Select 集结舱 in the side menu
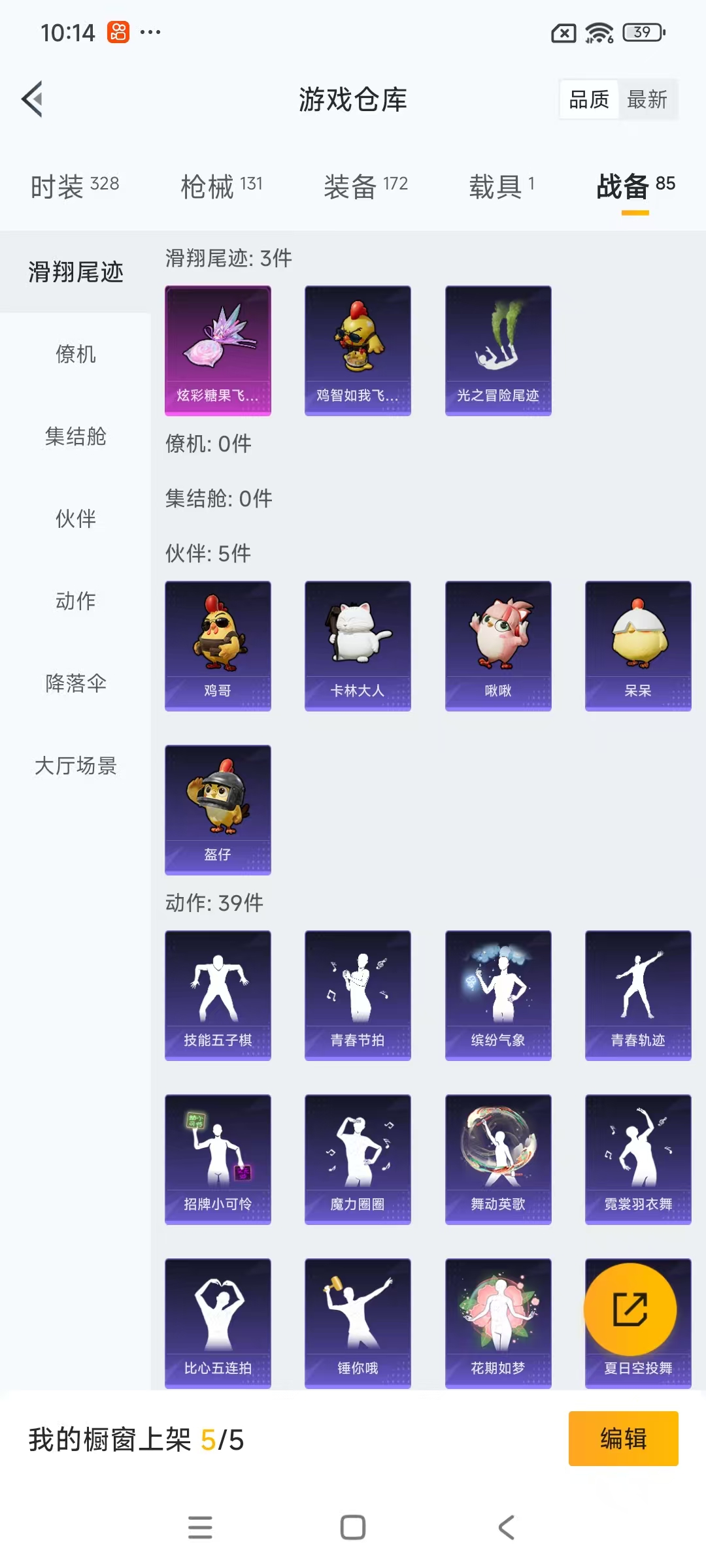This screenshot has height=1568, width=706. 75,436
